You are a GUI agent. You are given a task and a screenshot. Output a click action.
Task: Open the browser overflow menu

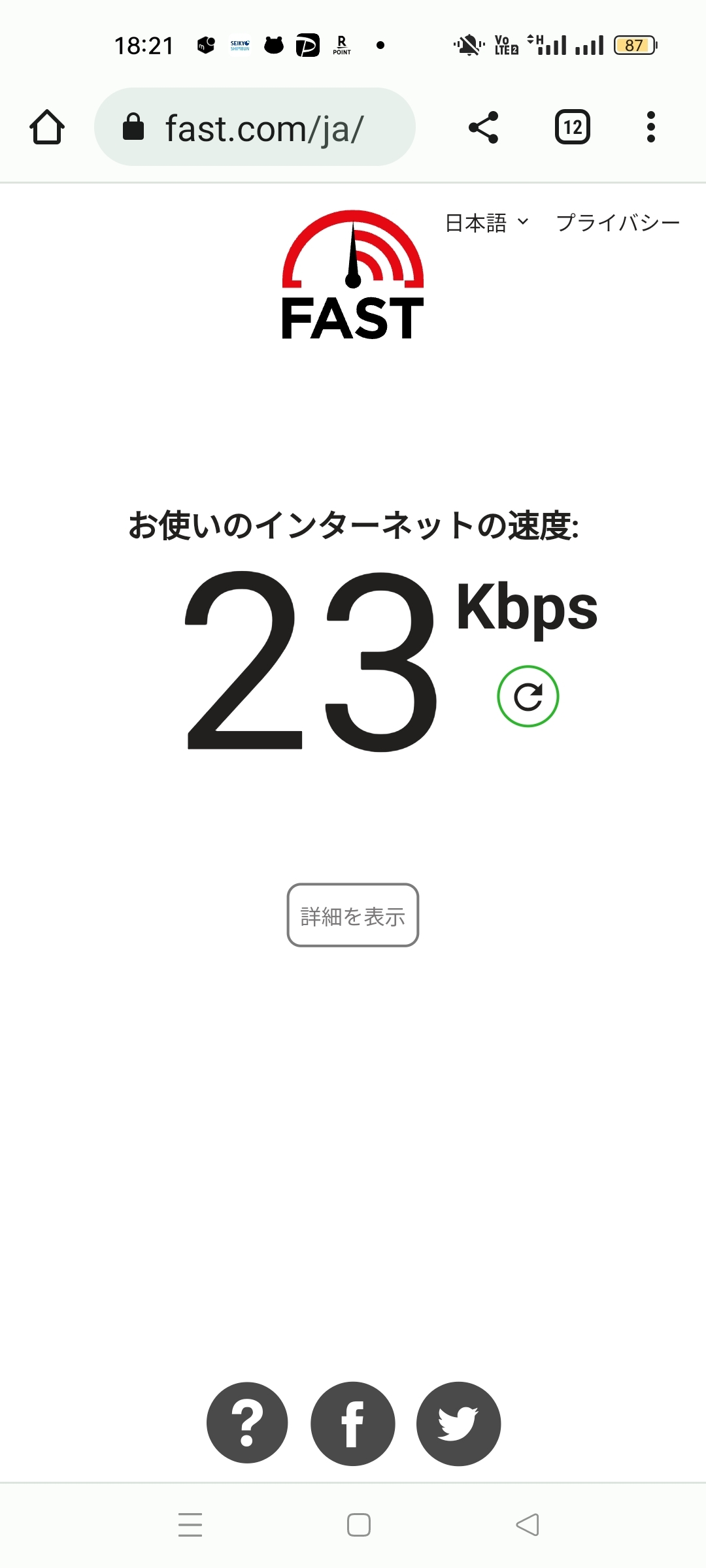pyautogui.click(x=650, y=127)
